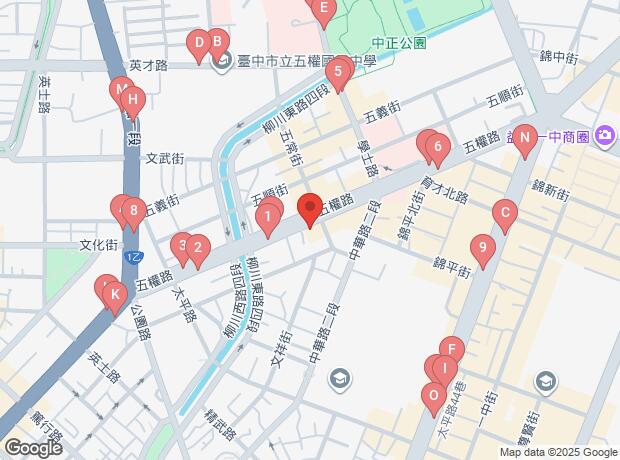Tap the pin labeled F
Screen dimensions: 620x460
click(x=452, y=351)
